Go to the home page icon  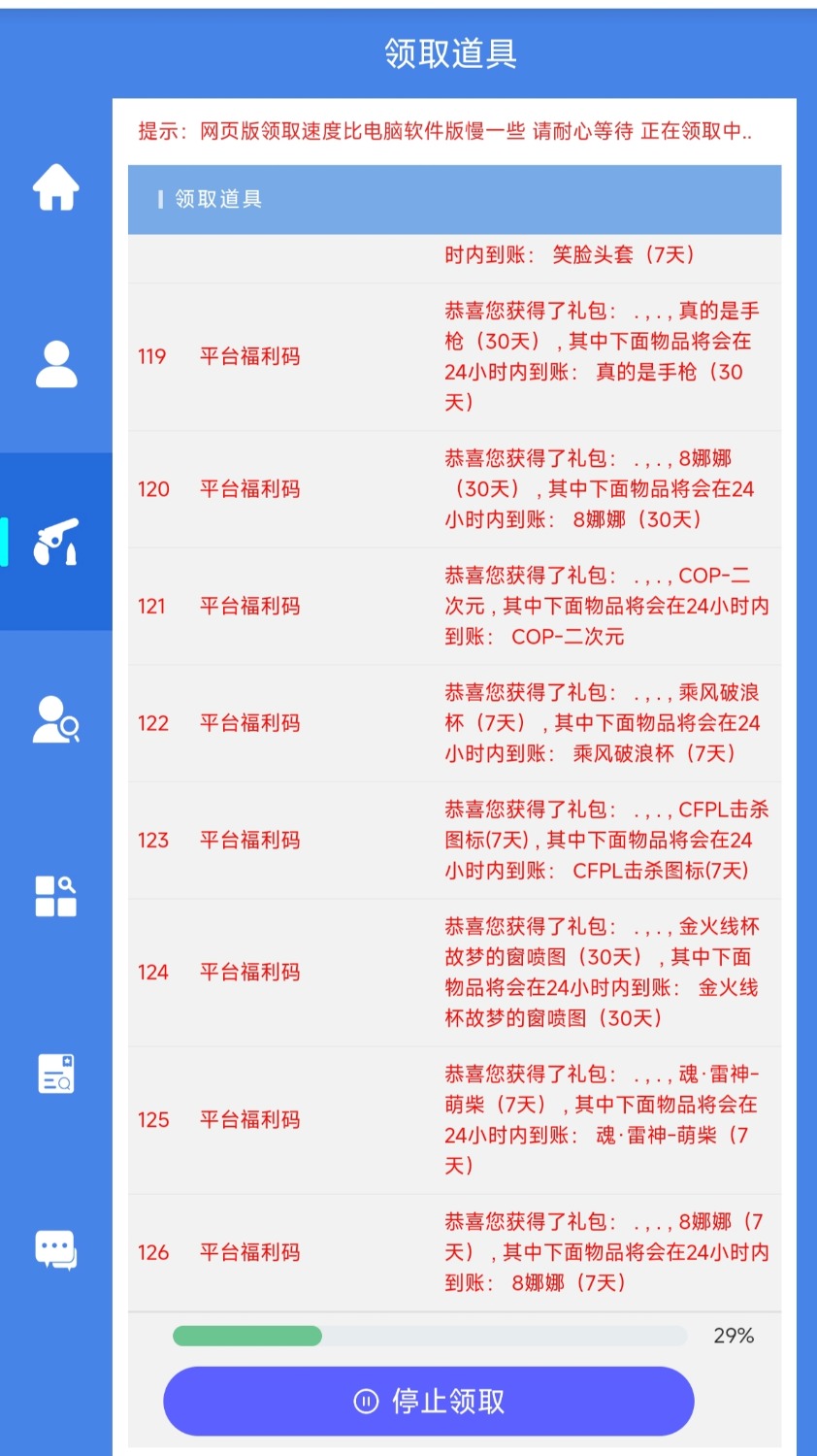[x=56, y=186]
